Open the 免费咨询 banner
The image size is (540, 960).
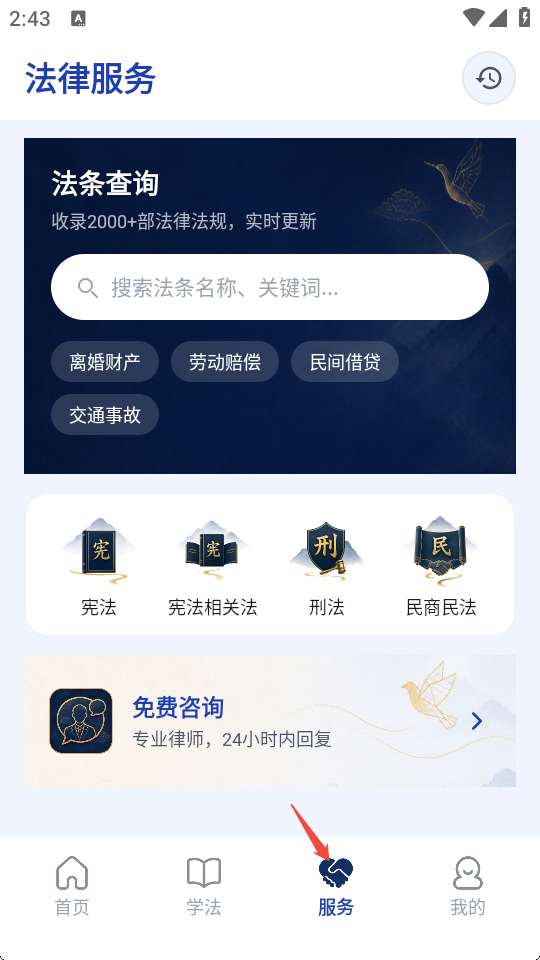coord(270,721)
